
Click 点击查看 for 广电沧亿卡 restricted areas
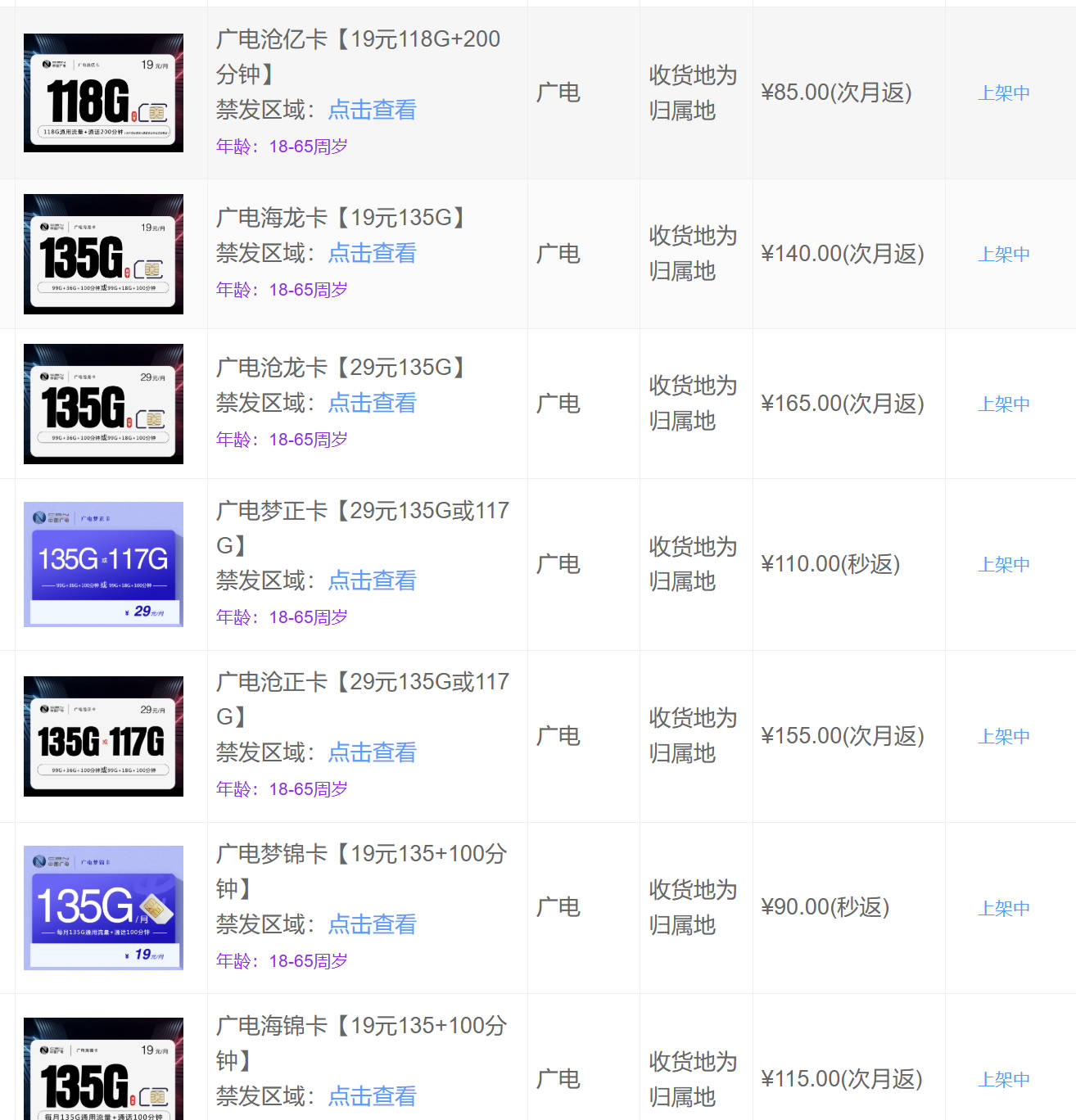point(373,110)
